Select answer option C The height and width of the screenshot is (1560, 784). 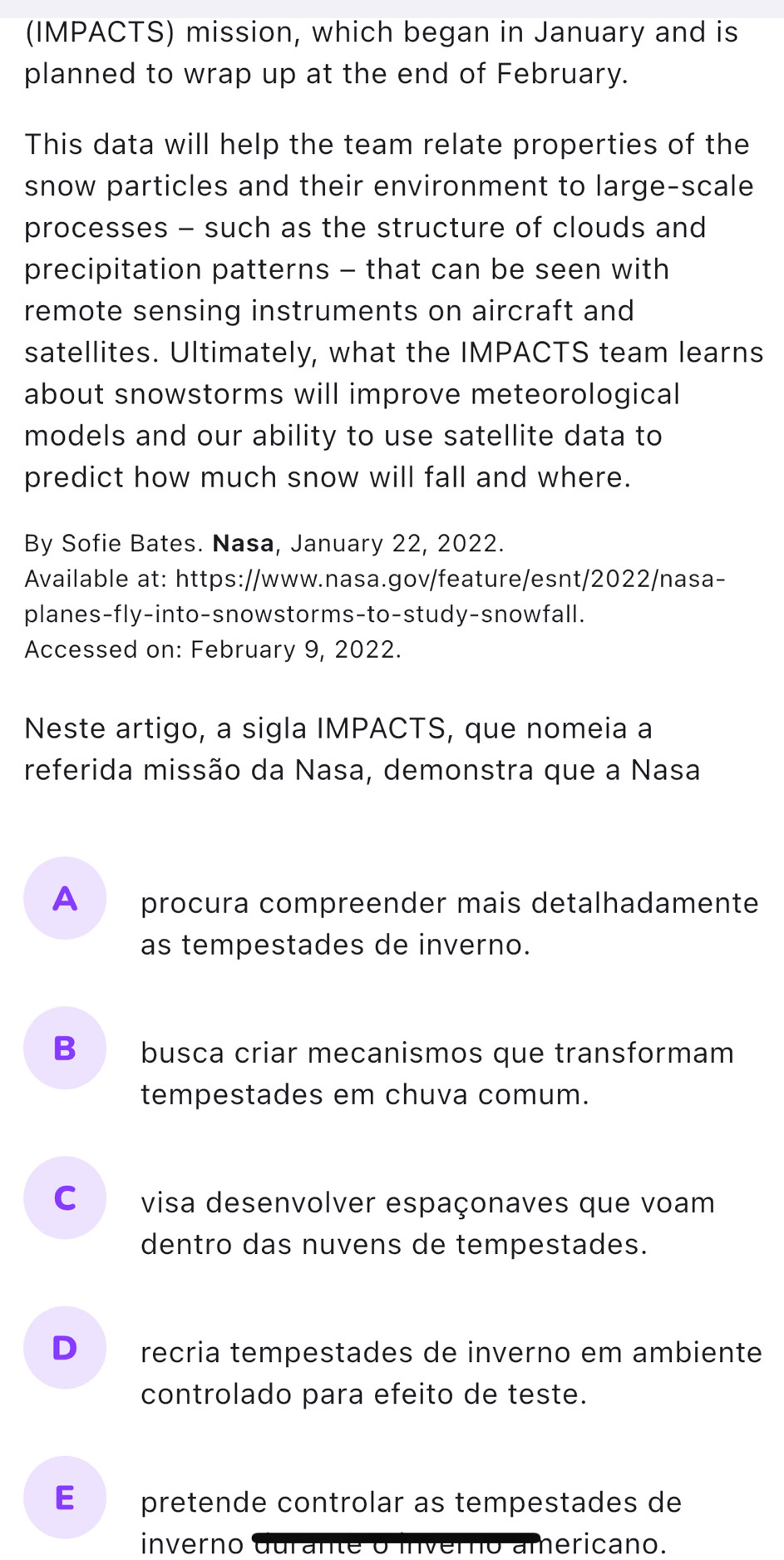tap(65, 1197)
